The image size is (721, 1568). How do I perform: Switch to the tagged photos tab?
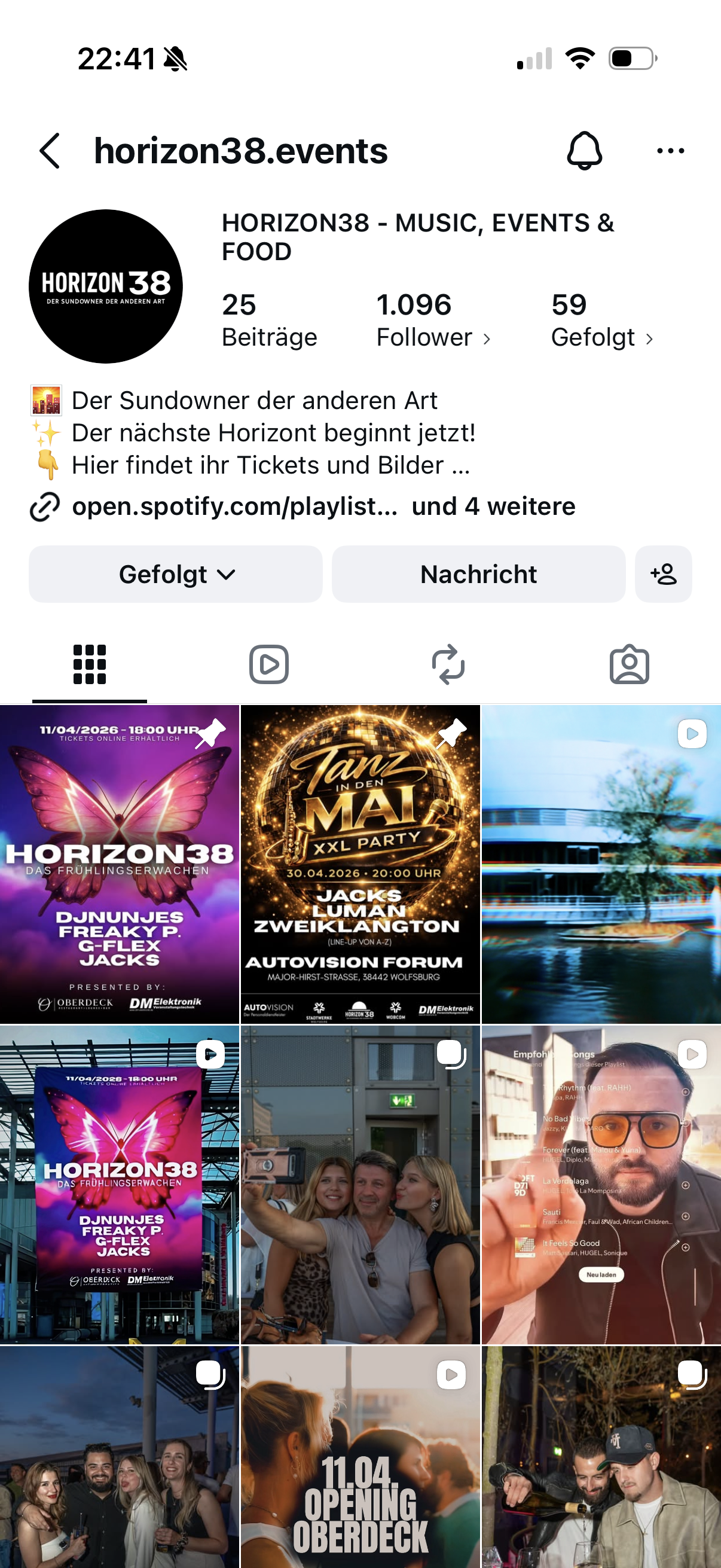click(629, 664)
